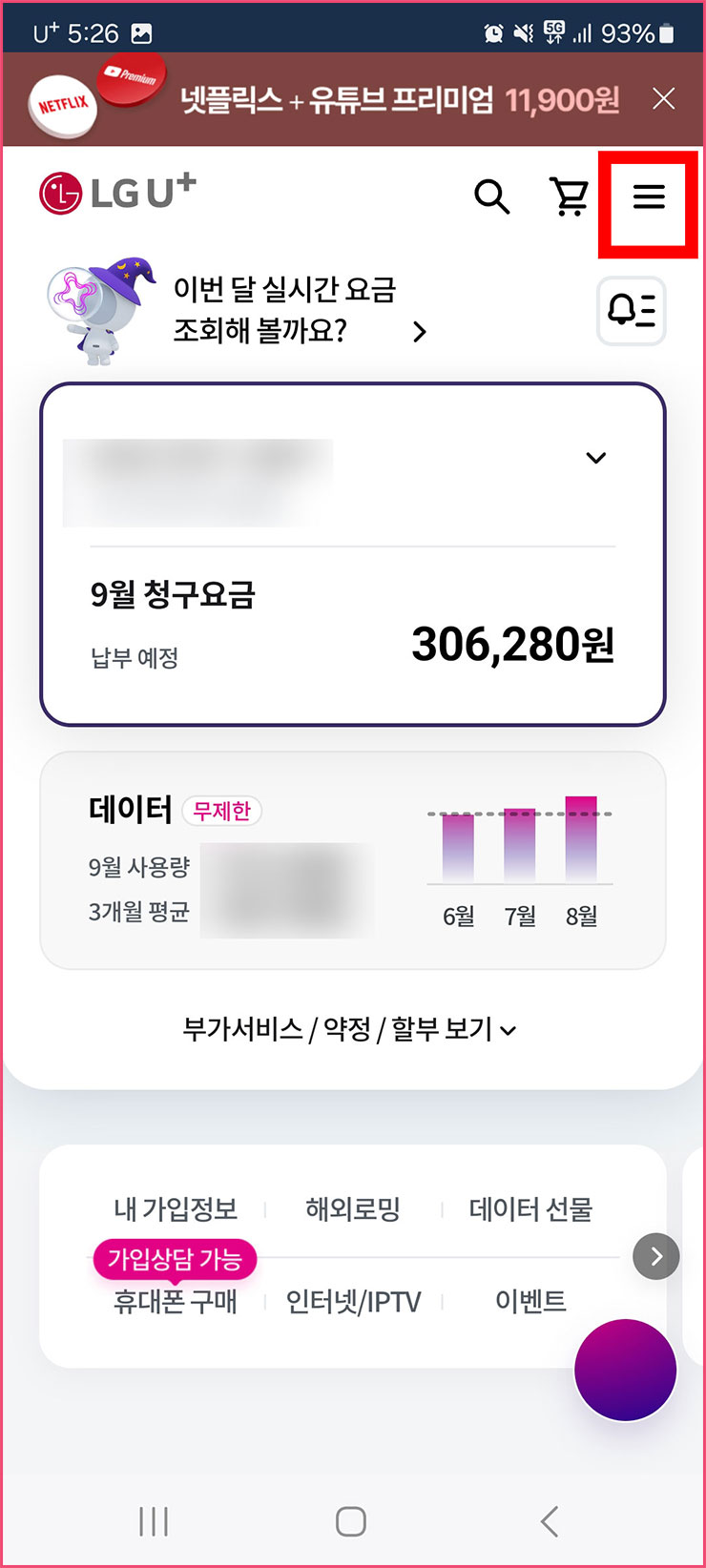706x1568 pixels.
Task: Open the hamburger navigation menu
Action: coord(649,197)
